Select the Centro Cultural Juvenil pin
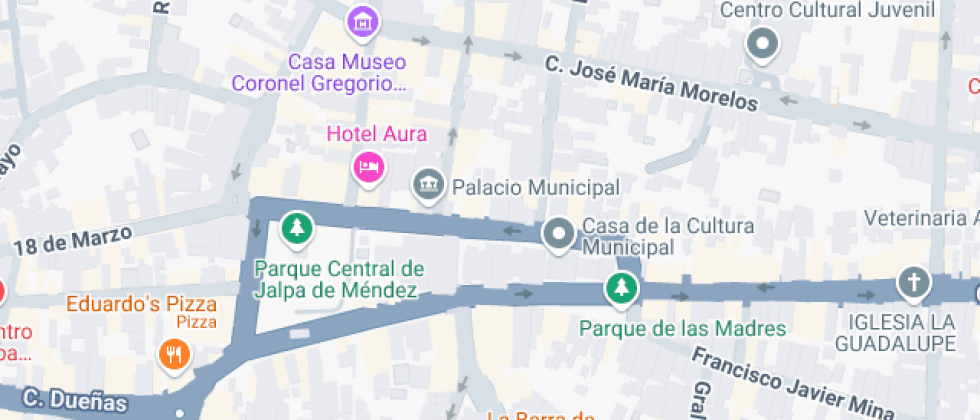980x420 pixels. pyautogui.click(x=764, y=44)
